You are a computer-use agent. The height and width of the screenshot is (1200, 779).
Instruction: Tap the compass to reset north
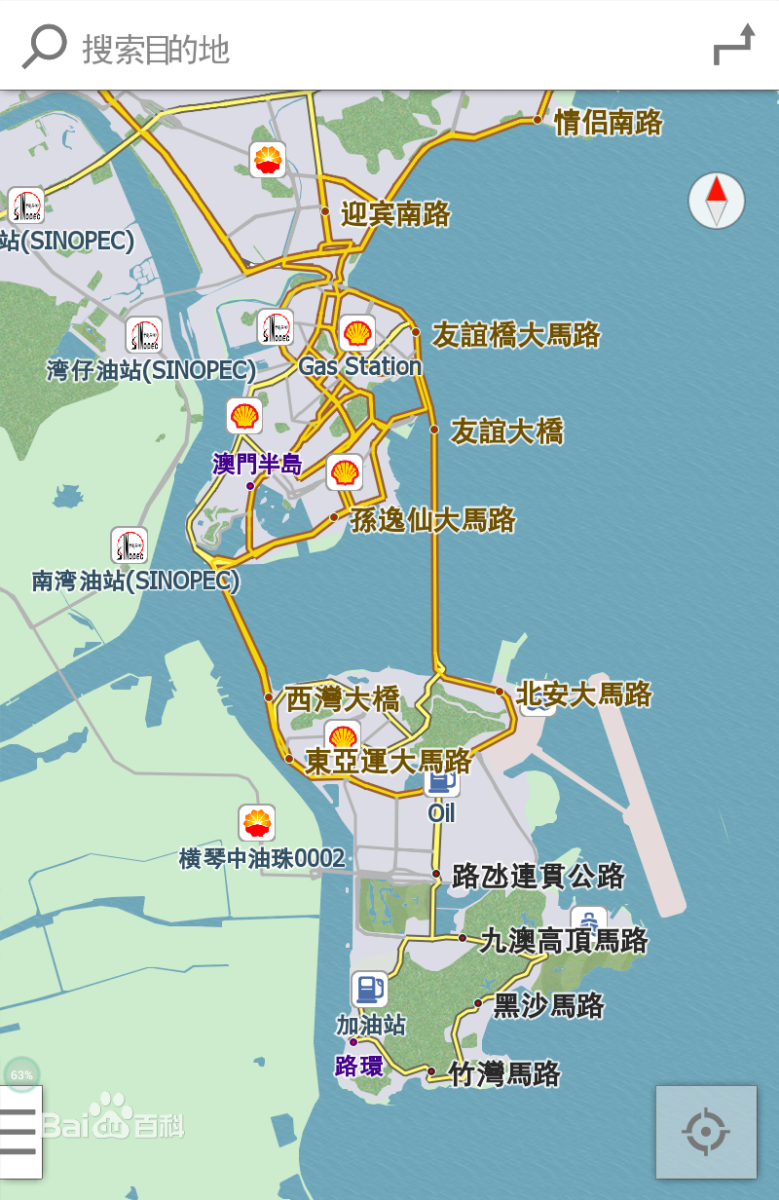pos(717,201)
